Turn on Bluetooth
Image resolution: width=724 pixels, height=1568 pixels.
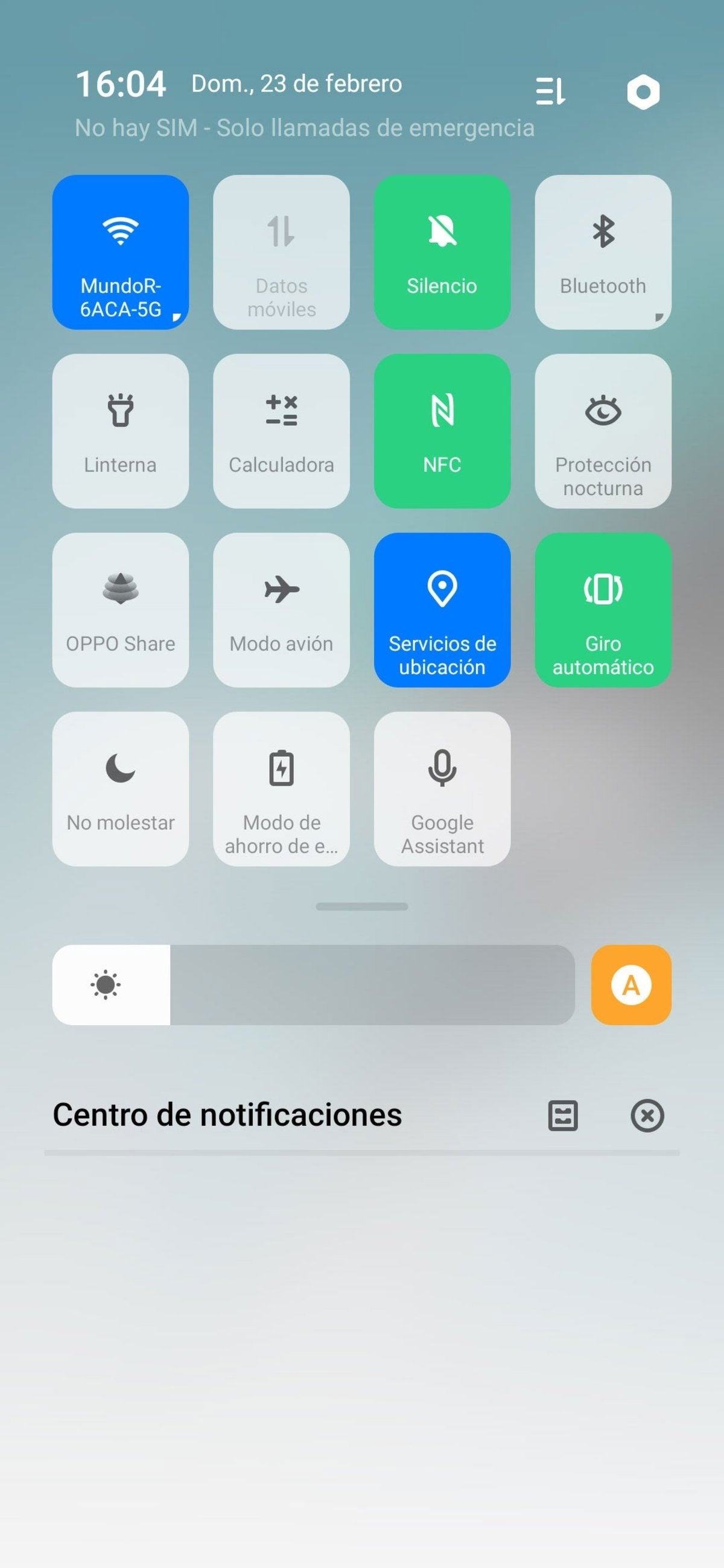click(603, 252)
